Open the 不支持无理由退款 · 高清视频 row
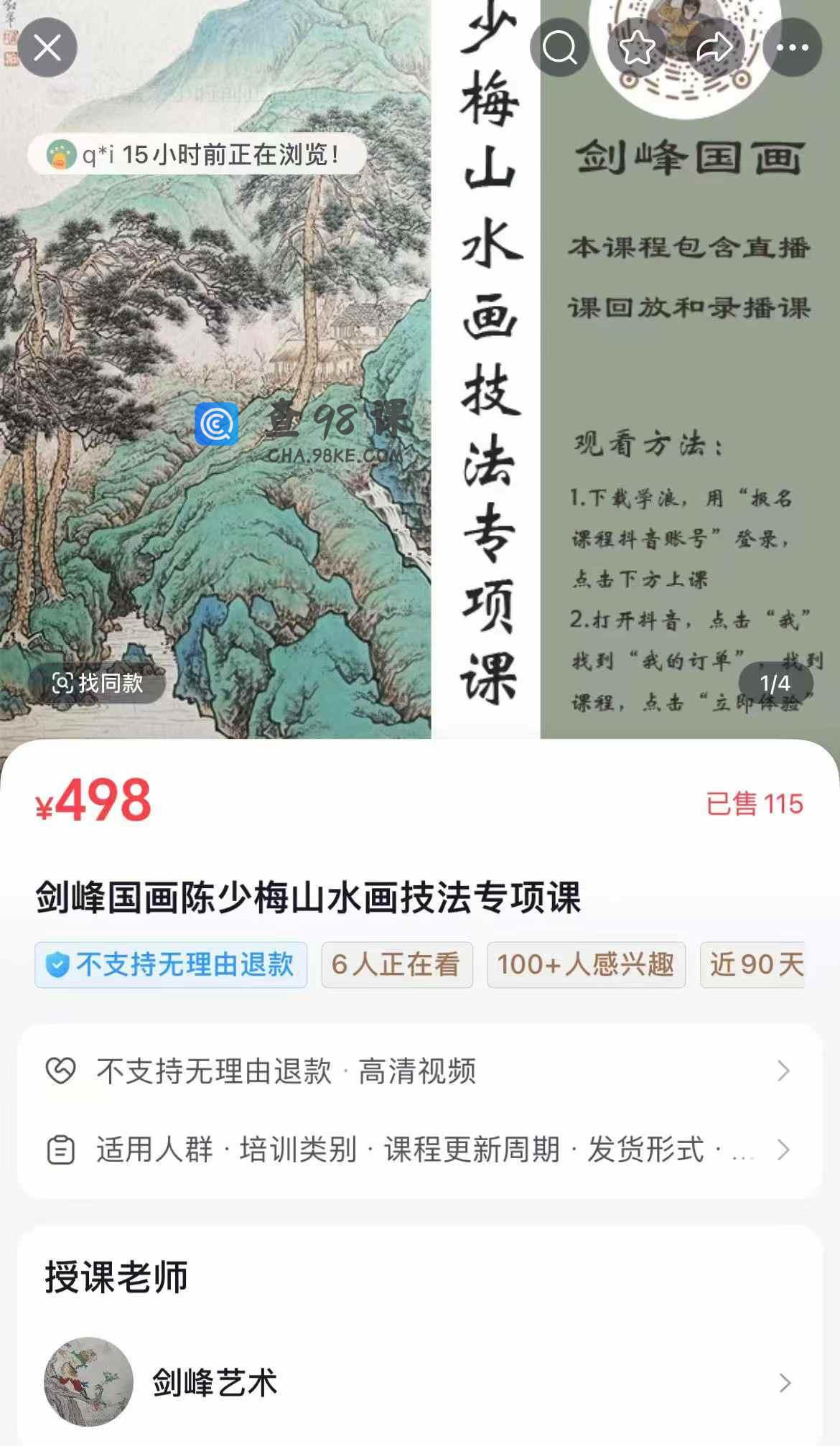 tap(419, 1071)
